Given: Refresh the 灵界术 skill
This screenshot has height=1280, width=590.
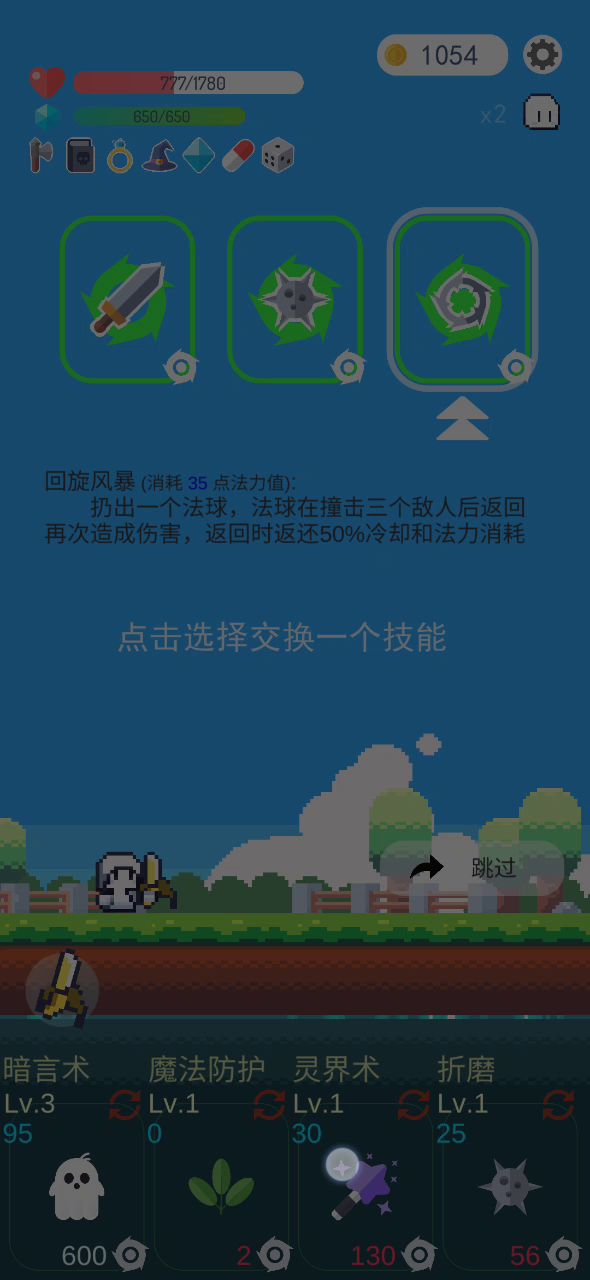Looking at the screenshot, I should click(414, 1105).
